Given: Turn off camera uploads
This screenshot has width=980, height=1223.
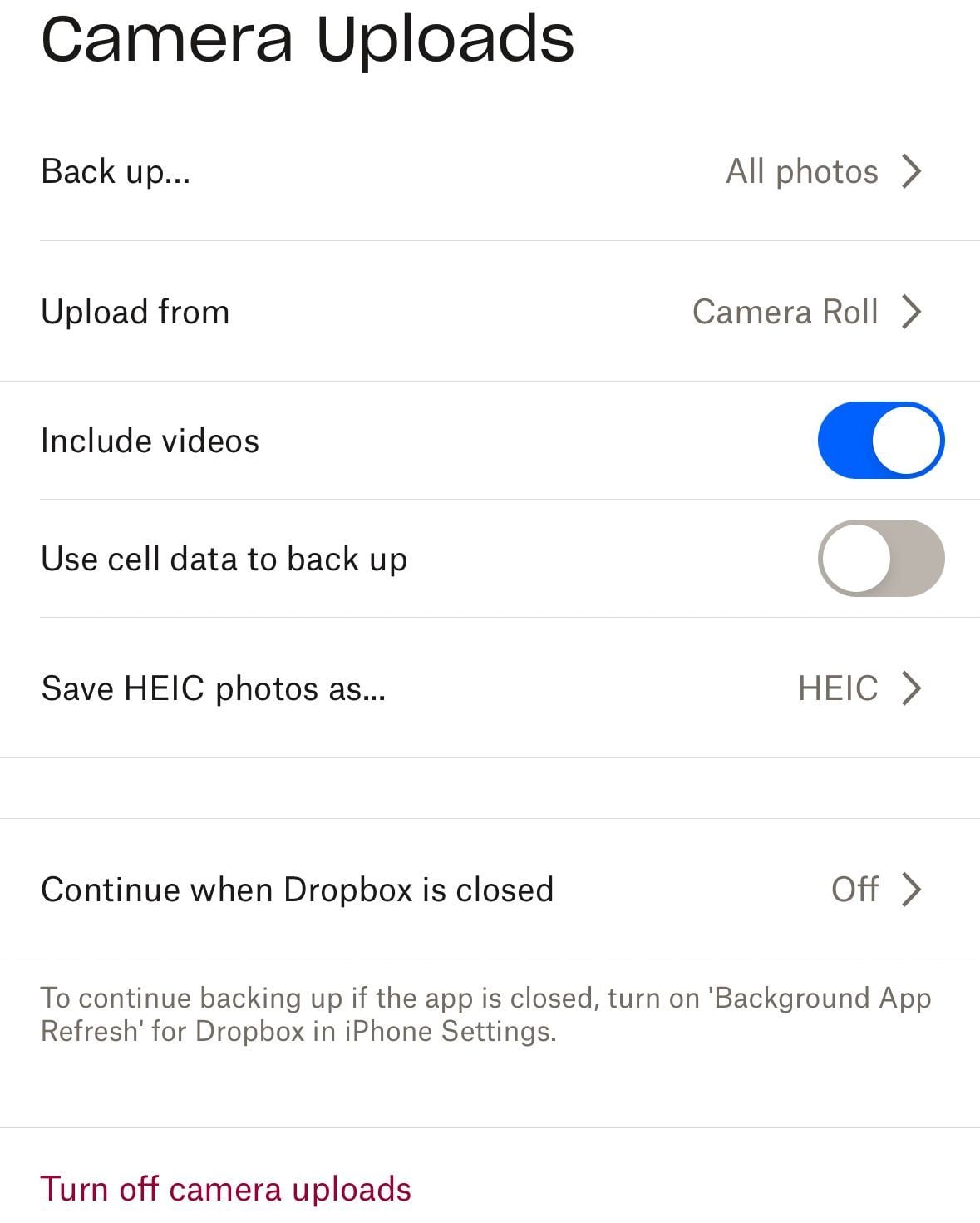Looking at the screenshot, I should click(x=226, y=1189).
